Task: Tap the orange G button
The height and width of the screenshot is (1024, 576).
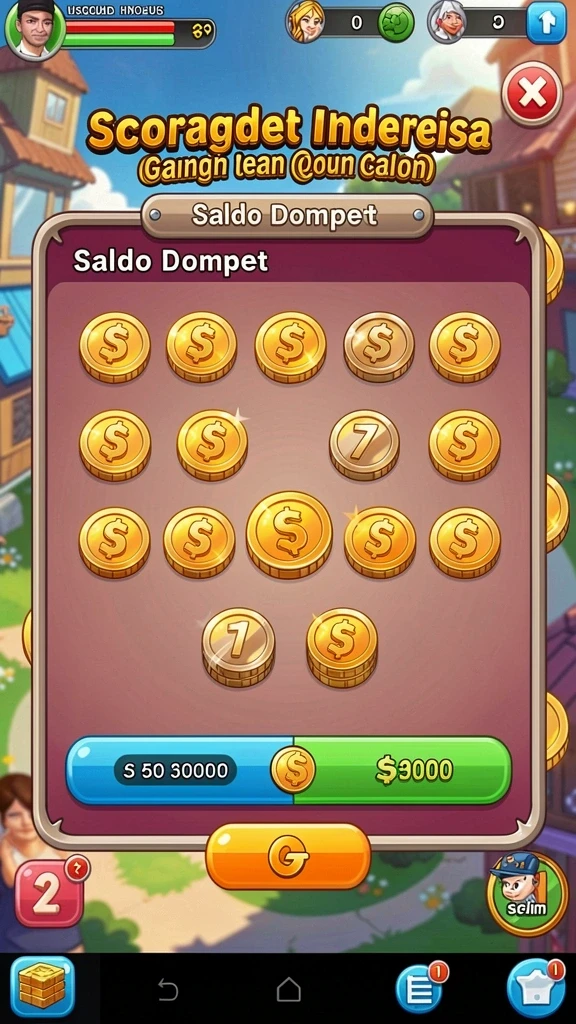Action: tap(288, 856)
